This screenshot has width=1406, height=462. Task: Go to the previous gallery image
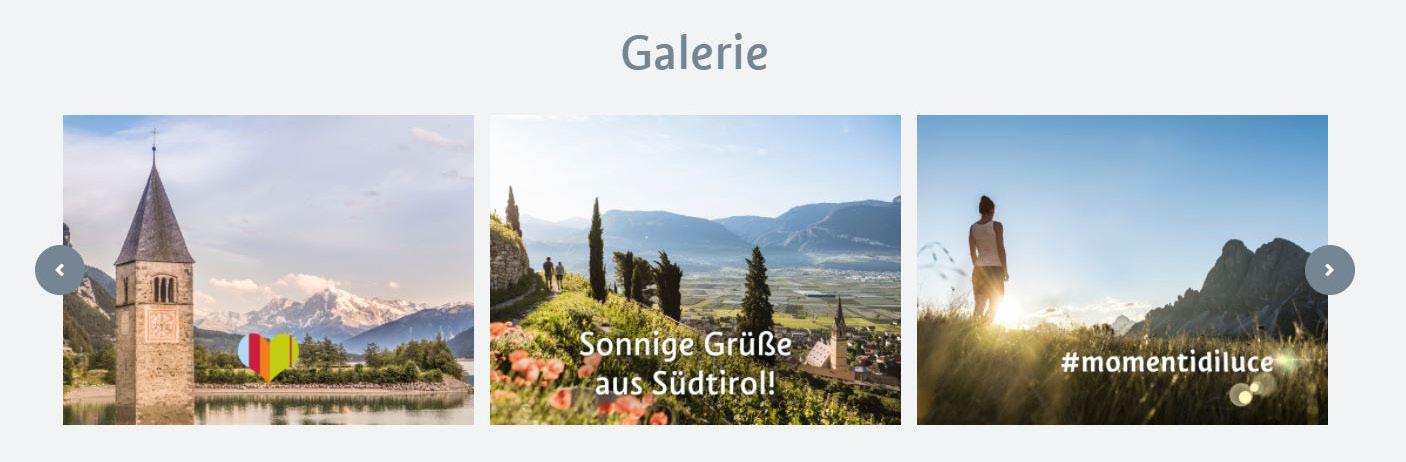point(60,270)
